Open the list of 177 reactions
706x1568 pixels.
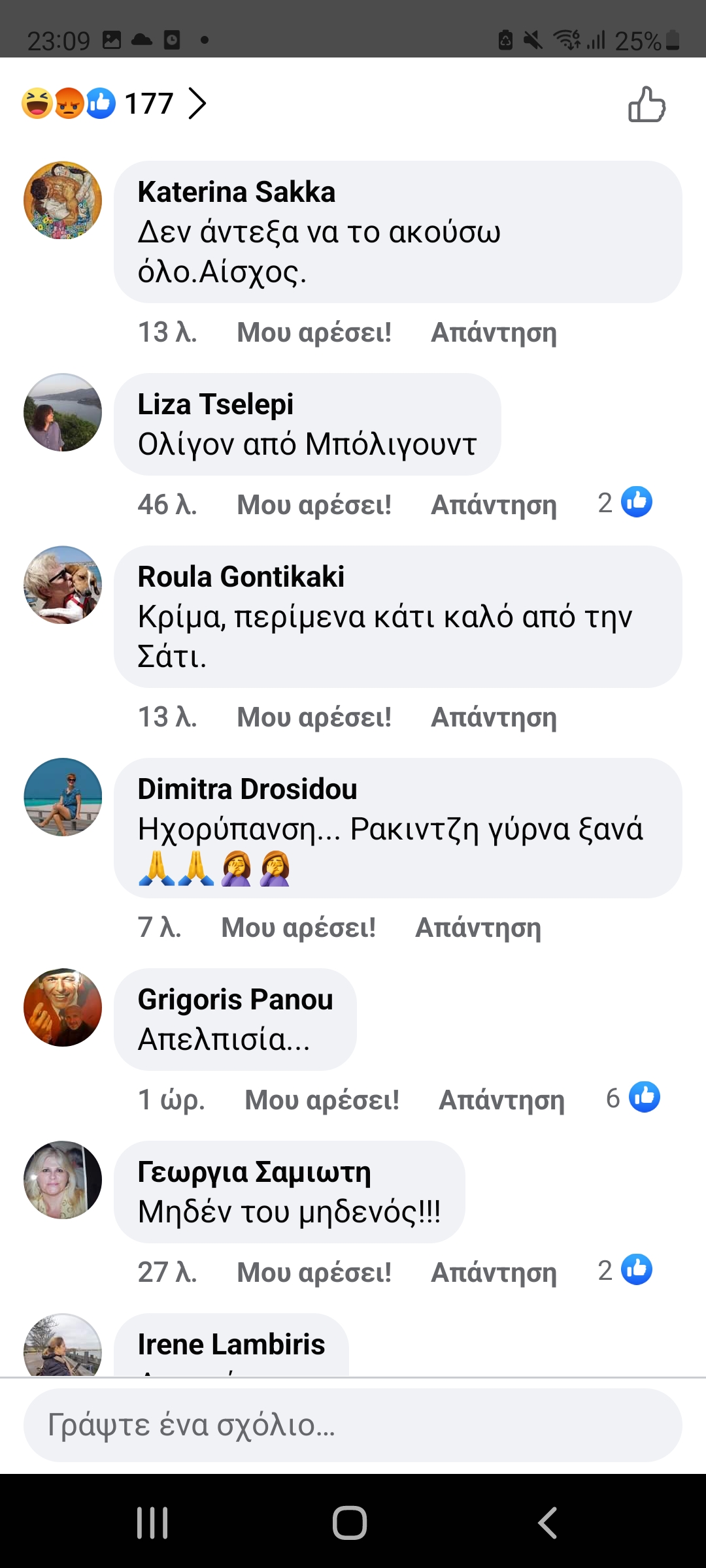[115, 103]
